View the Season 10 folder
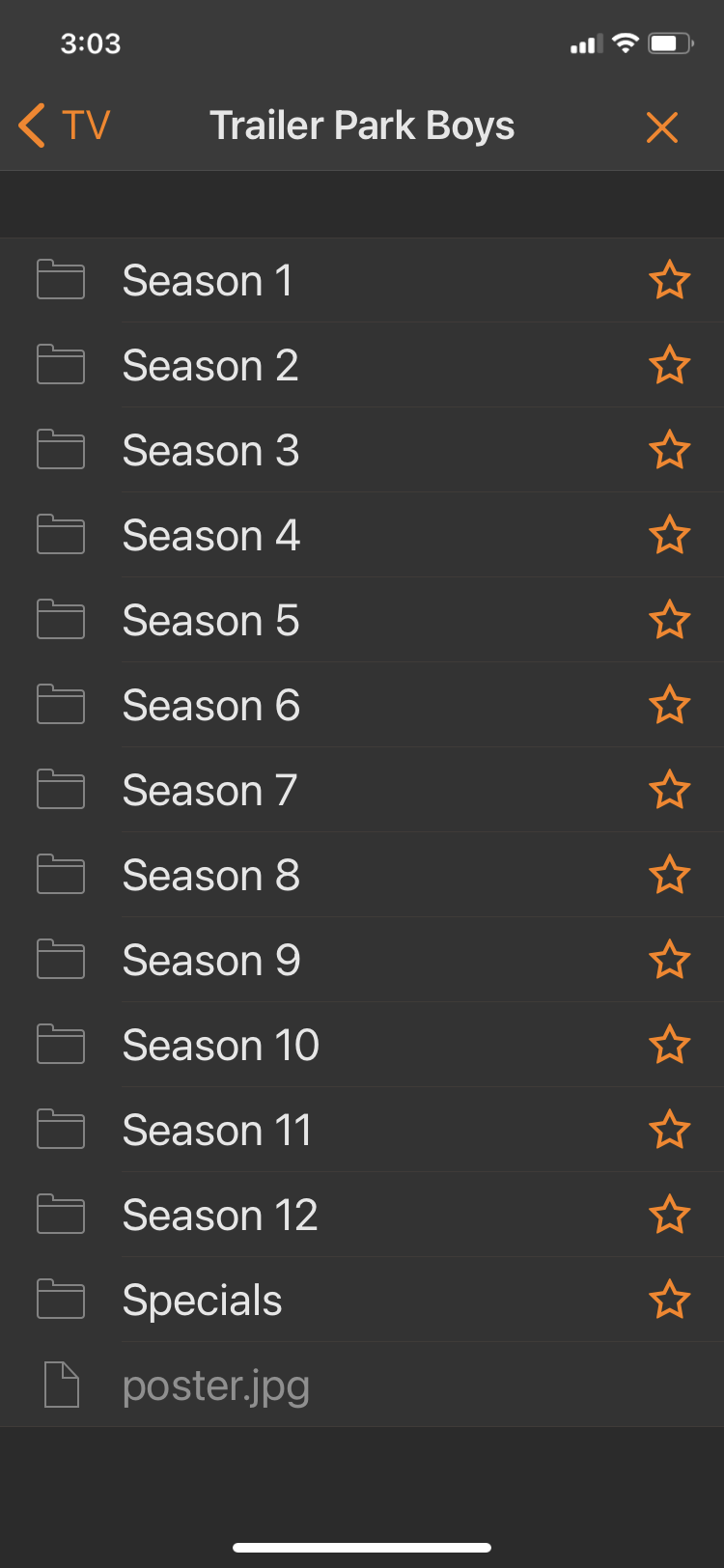The image size is (724, 1568). coord(221,1046)
